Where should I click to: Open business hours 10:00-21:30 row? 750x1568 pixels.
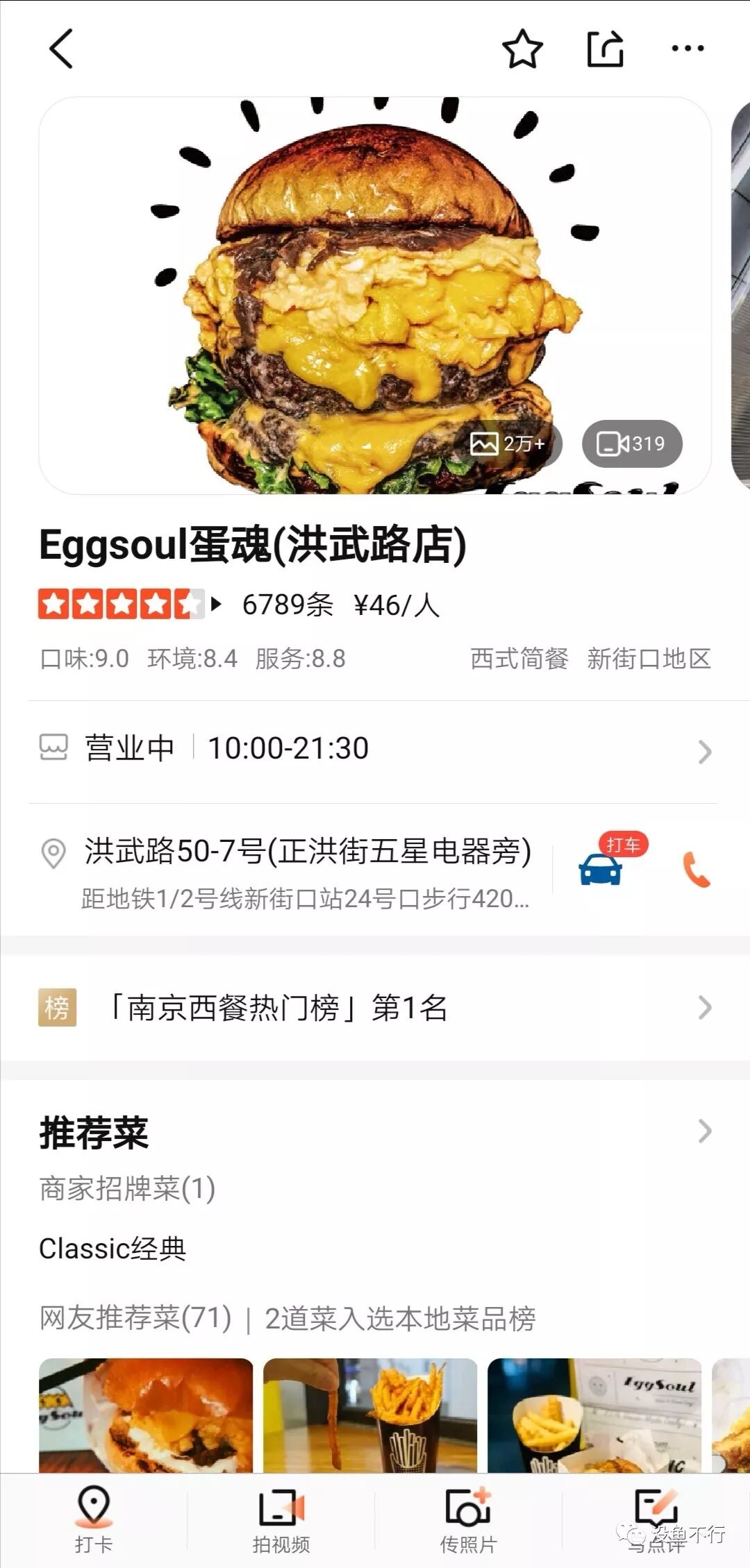375,750
